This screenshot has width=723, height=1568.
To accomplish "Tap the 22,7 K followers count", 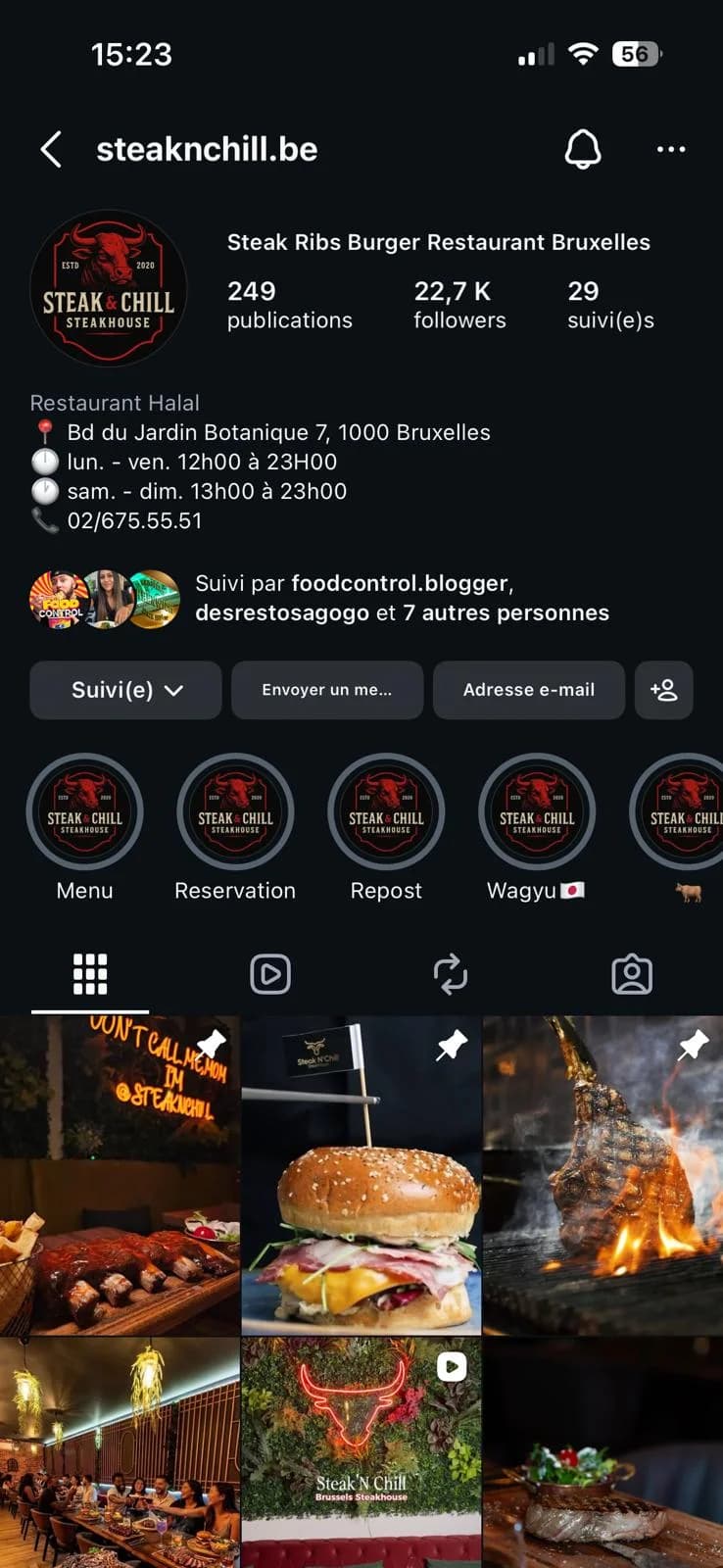I will point(459,302).
